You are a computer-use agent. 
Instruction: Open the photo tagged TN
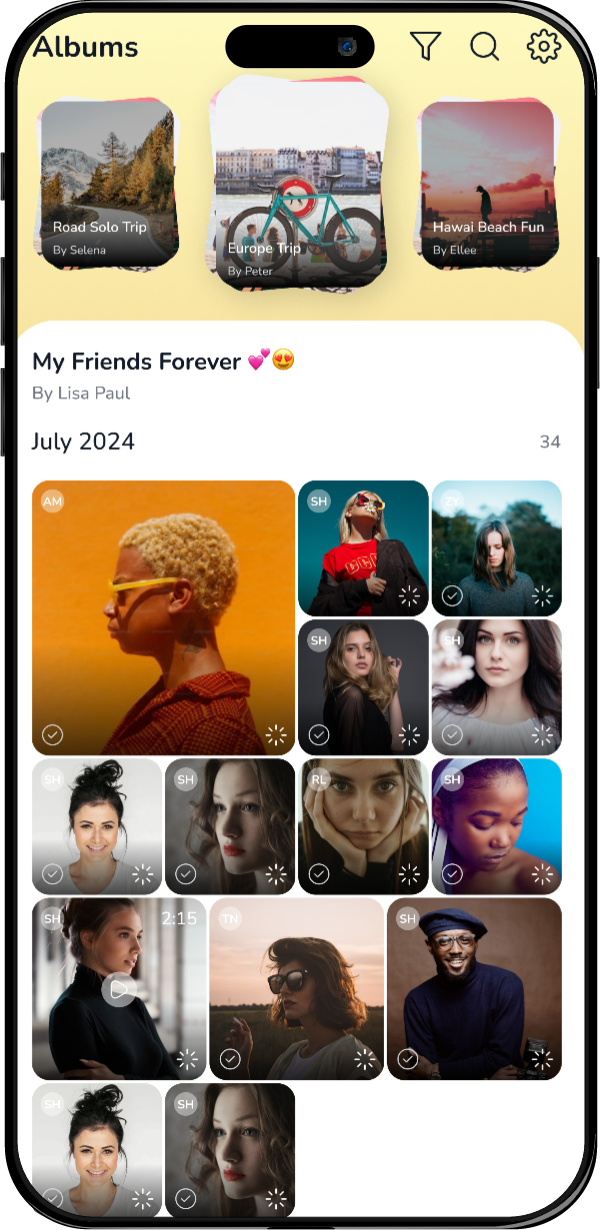[296, 988]
